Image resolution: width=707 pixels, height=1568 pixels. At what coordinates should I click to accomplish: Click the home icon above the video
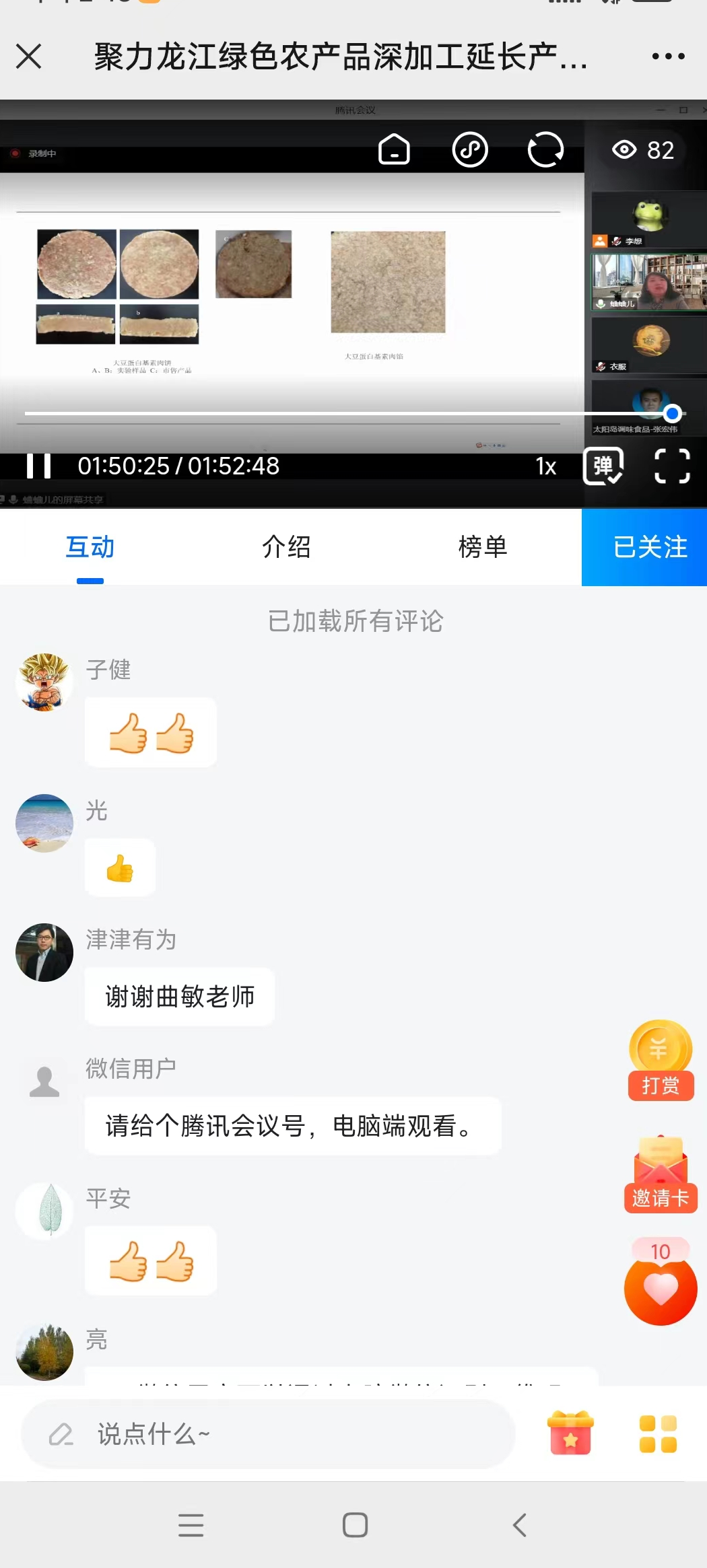[395, 149]
